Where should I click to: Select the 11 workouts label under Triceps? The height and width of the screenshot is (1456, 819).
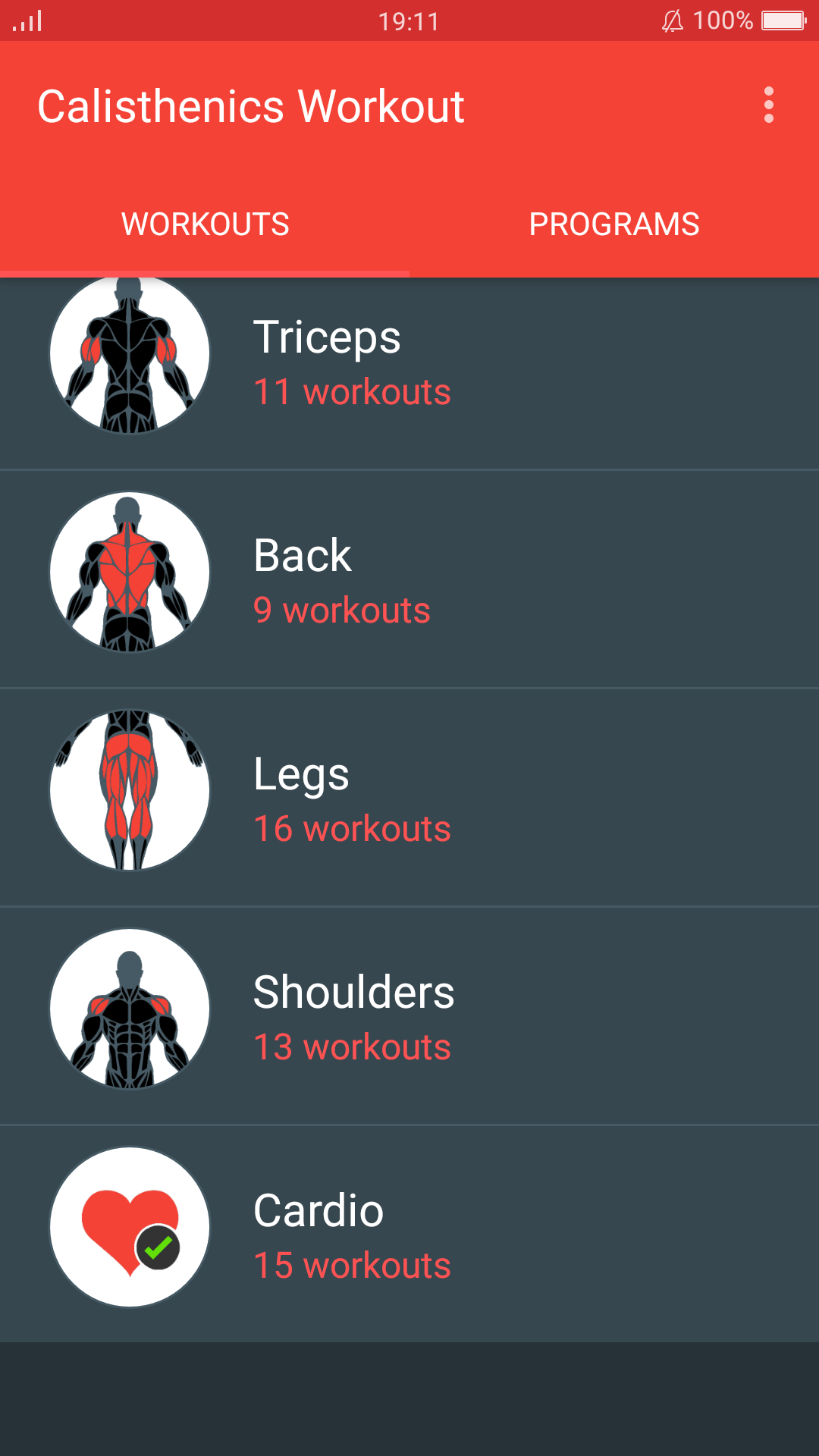coord(351,392)
